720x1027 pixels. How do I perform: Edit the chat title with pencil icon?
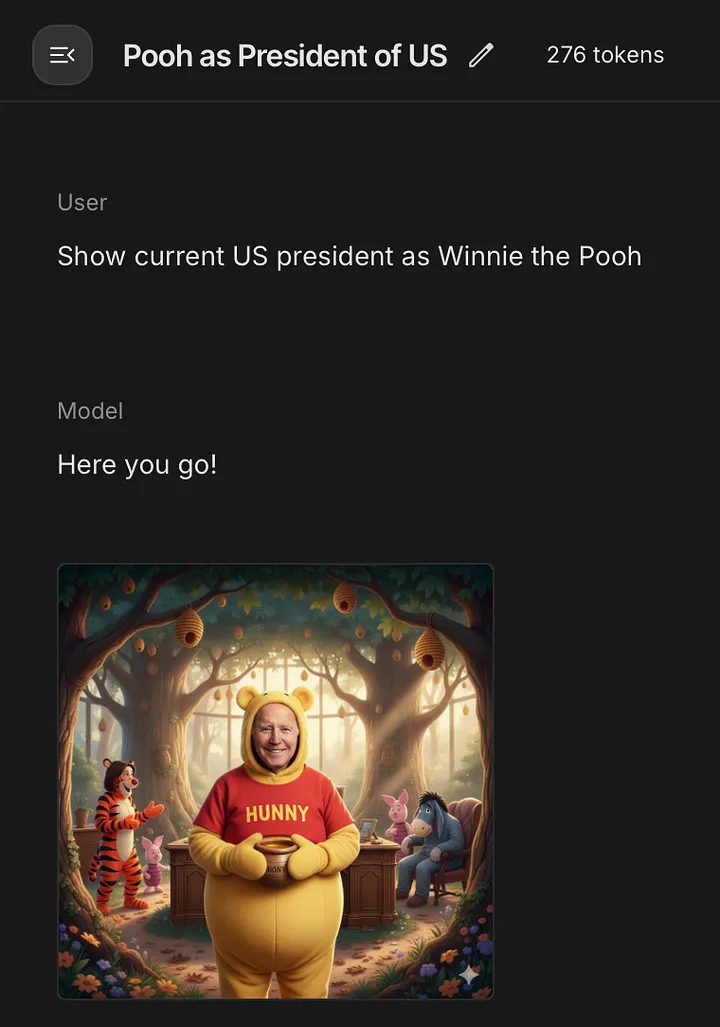[x=481, y=55]
